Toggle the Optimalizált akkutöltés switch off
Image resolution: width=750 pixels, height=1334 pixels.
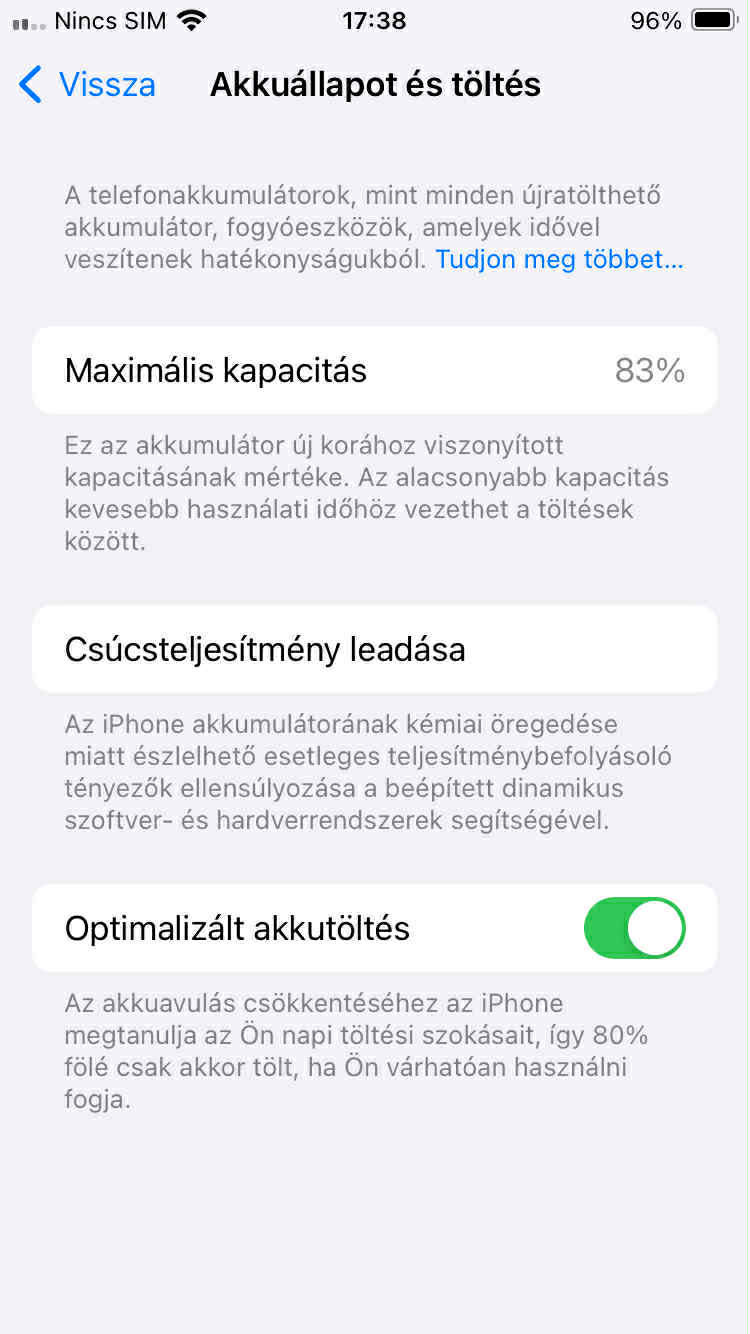[x=634, y=928]
